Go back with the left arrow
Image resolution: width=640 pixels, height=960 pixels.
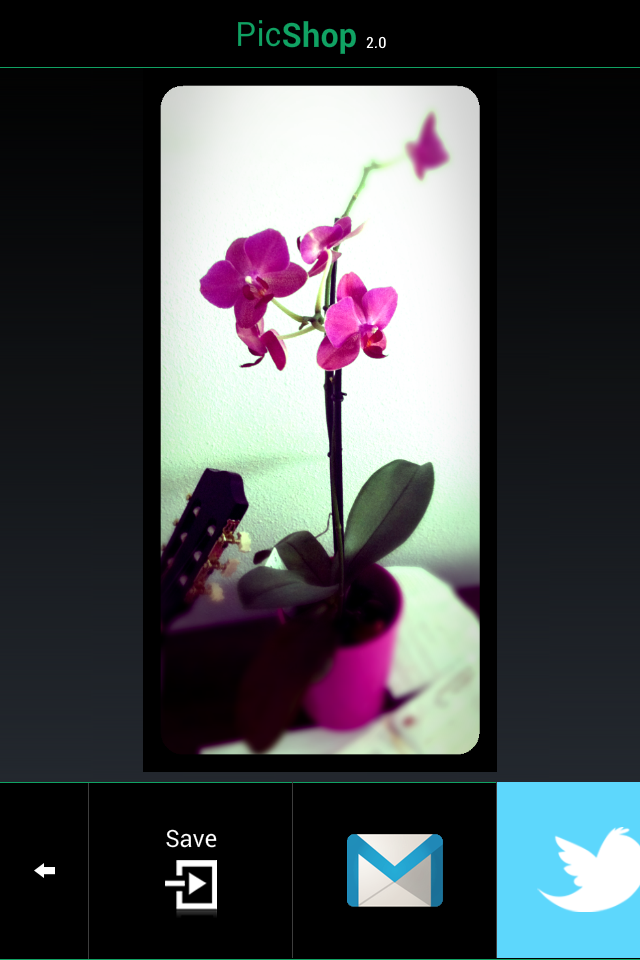click(x=44, y=871)
